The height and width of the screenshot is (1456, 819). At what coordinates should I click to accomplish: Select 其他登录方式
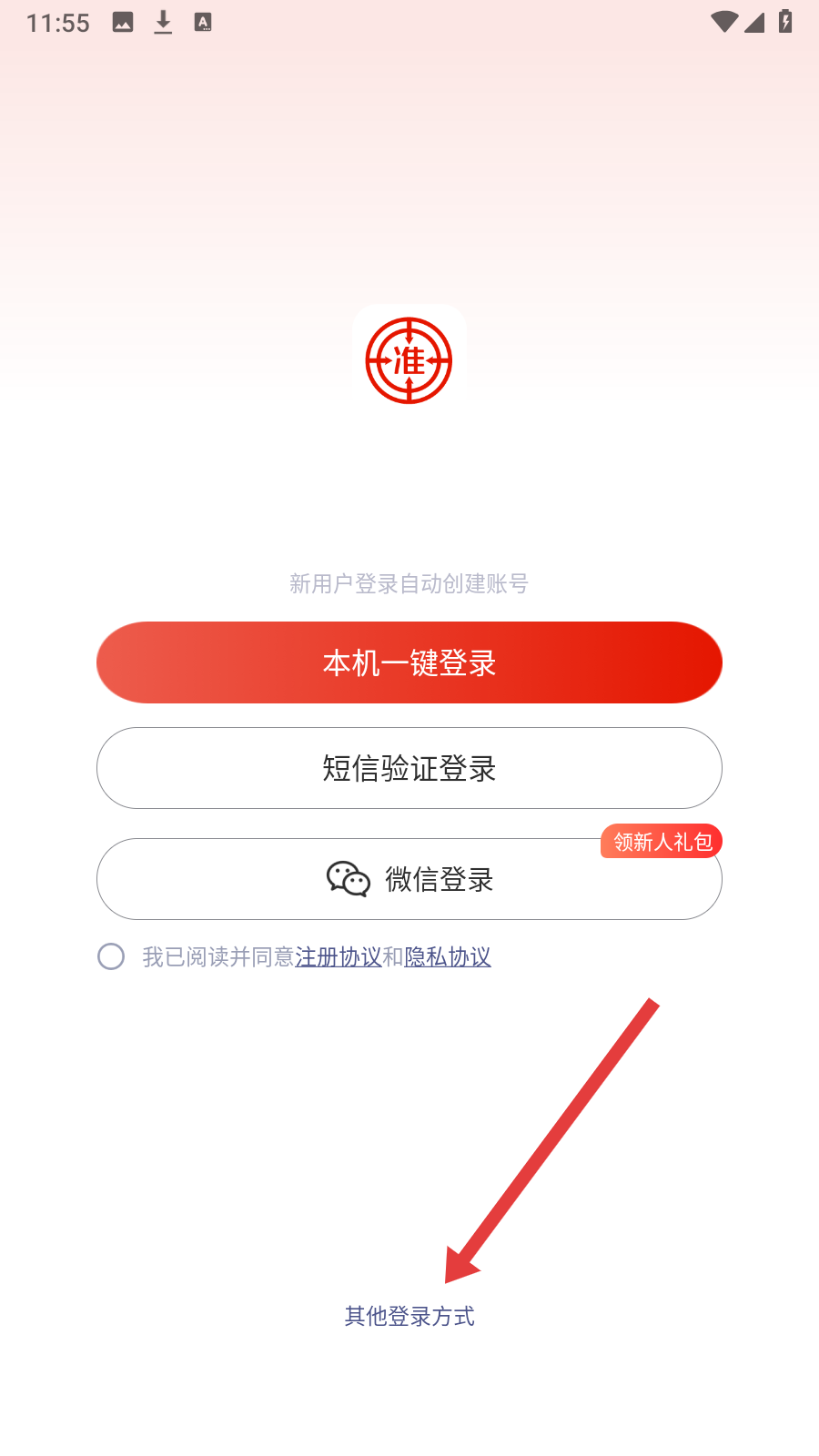(409, 1316)
